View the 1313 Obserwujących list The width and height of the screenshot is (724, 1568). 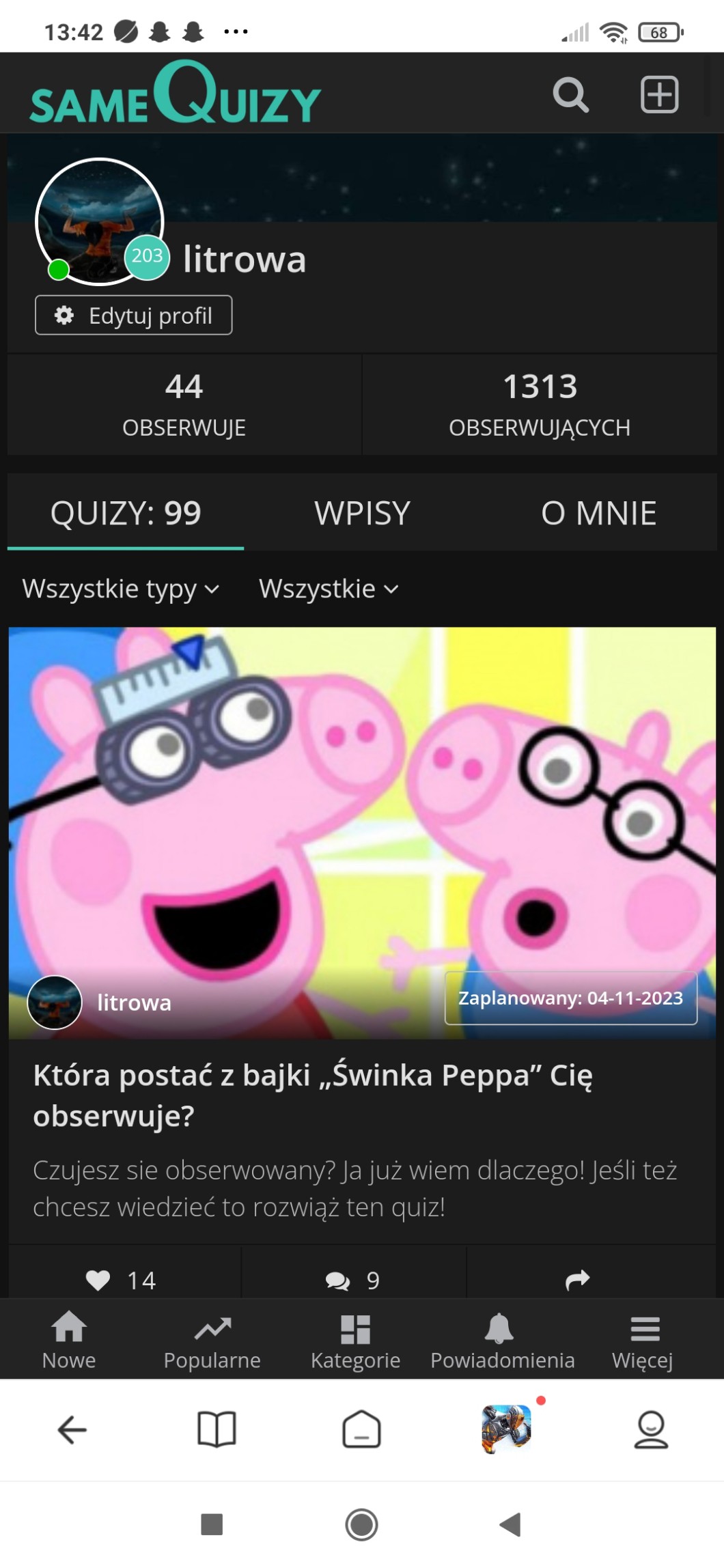[540, 404]
